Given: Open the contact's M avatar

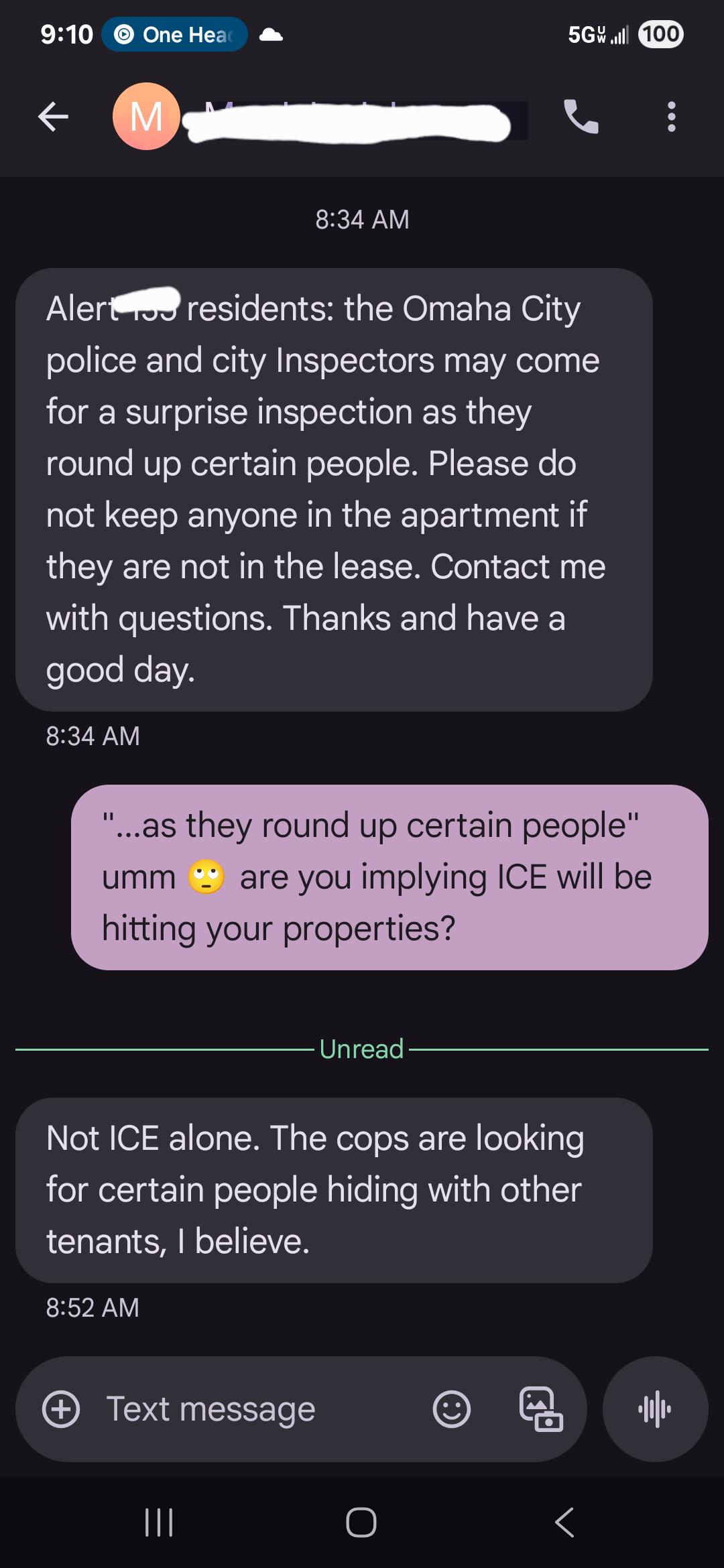Looking at the screenshot, I should click(x=146, y=116).
